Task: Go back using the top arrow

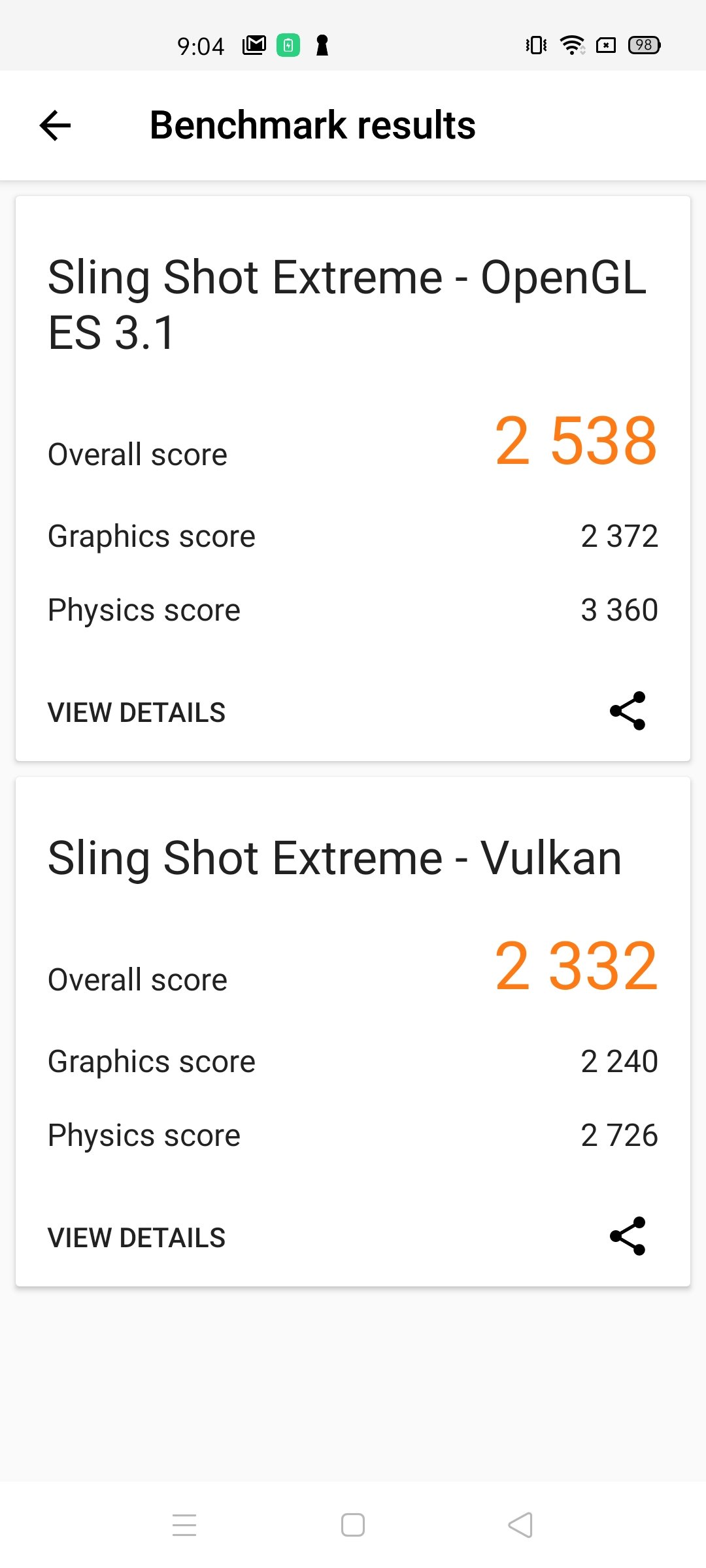Action: 55,125
